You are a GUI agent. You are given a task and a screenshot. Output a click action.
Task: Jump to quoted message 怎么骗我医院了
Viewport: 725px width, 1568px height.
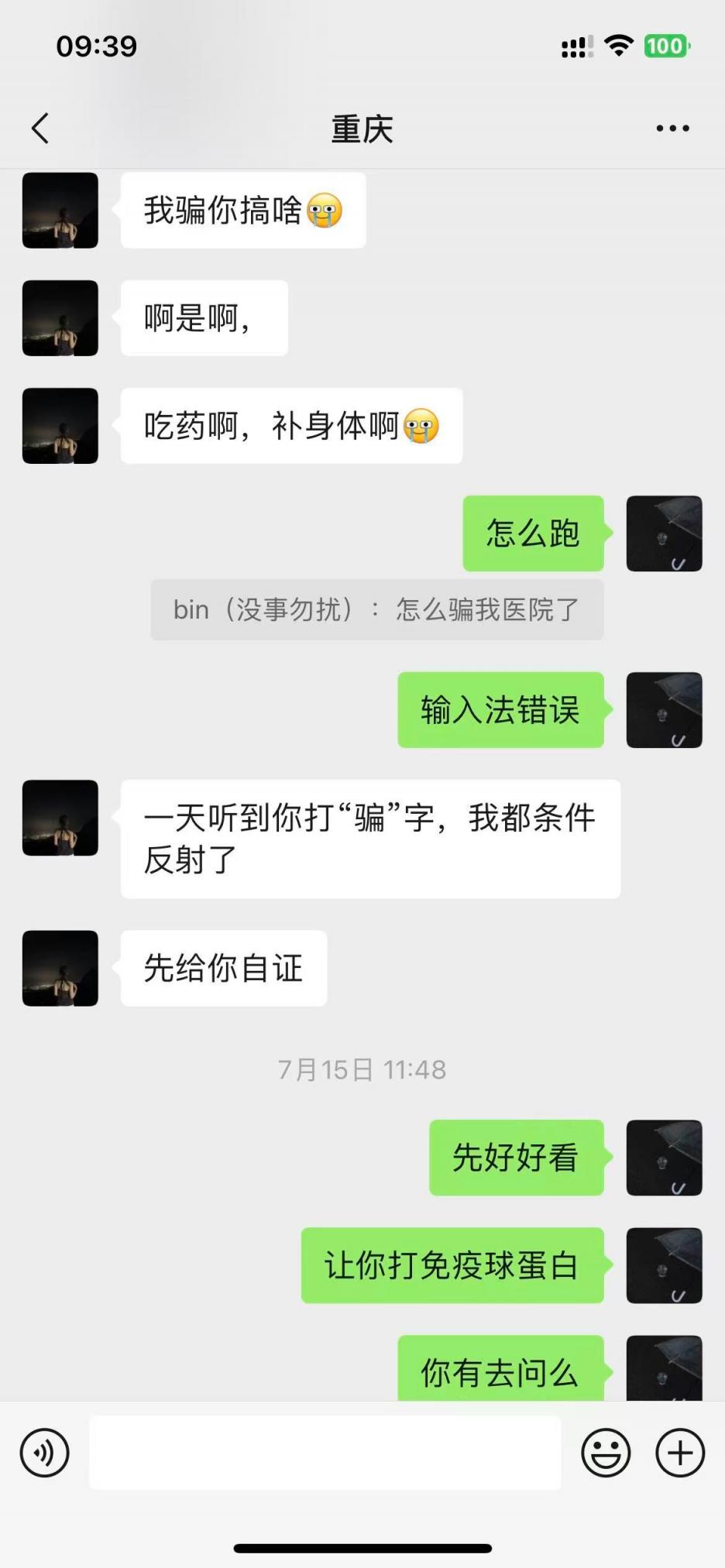[377, 610]
